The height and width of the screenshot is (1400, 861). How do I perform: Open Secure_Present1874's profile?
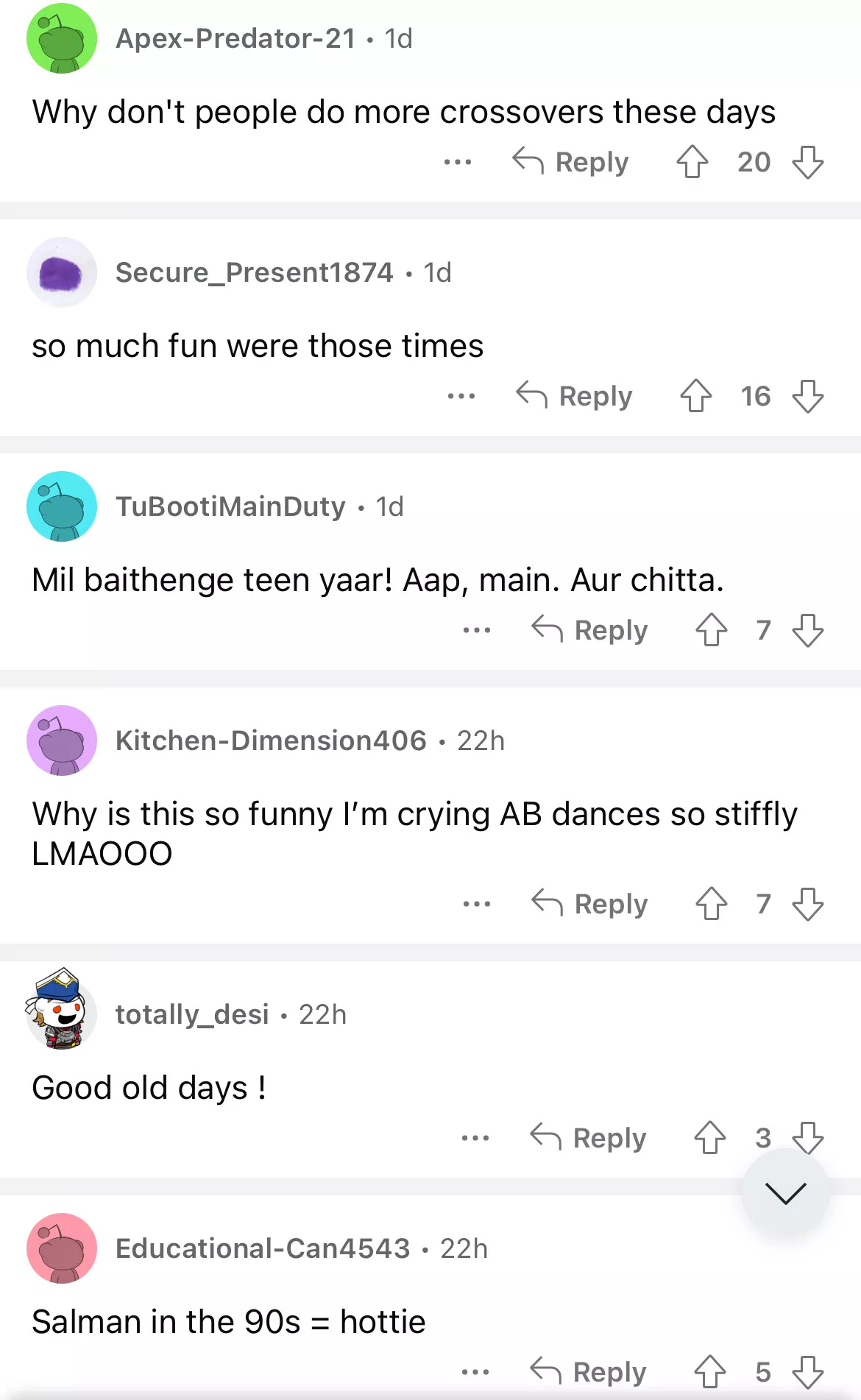click(x=254, y=272)
